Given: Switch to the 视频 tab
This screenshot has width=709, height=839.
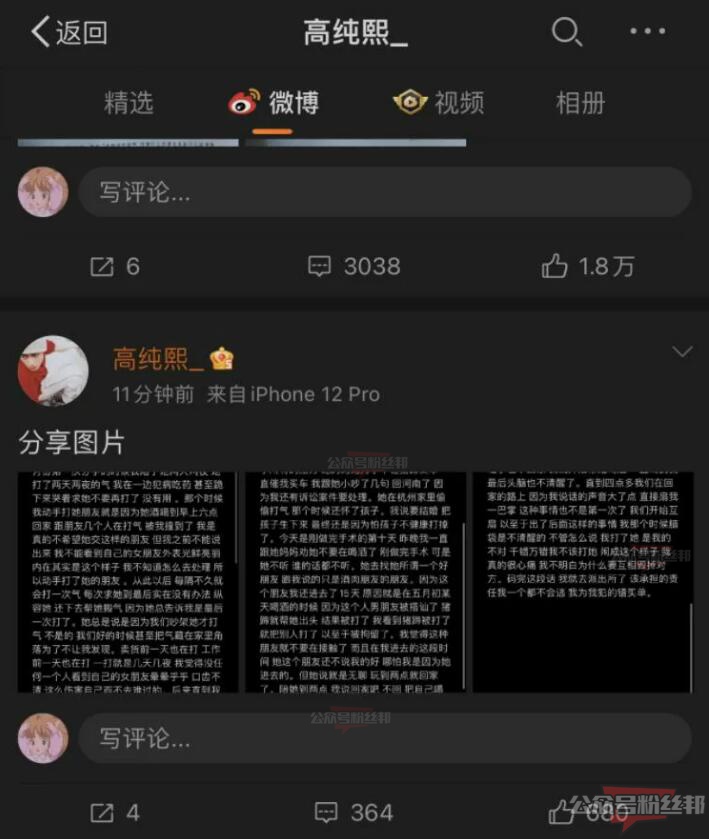Looking at the screenshot, I should click(439, 102).
